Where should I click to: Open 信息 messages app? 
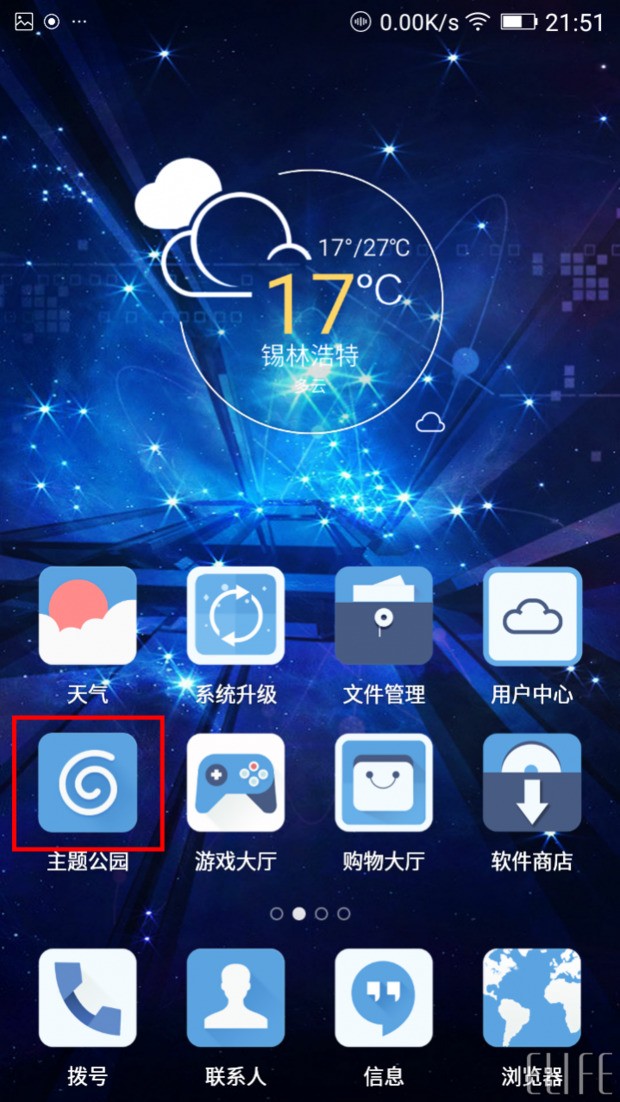tap(383, 998)
